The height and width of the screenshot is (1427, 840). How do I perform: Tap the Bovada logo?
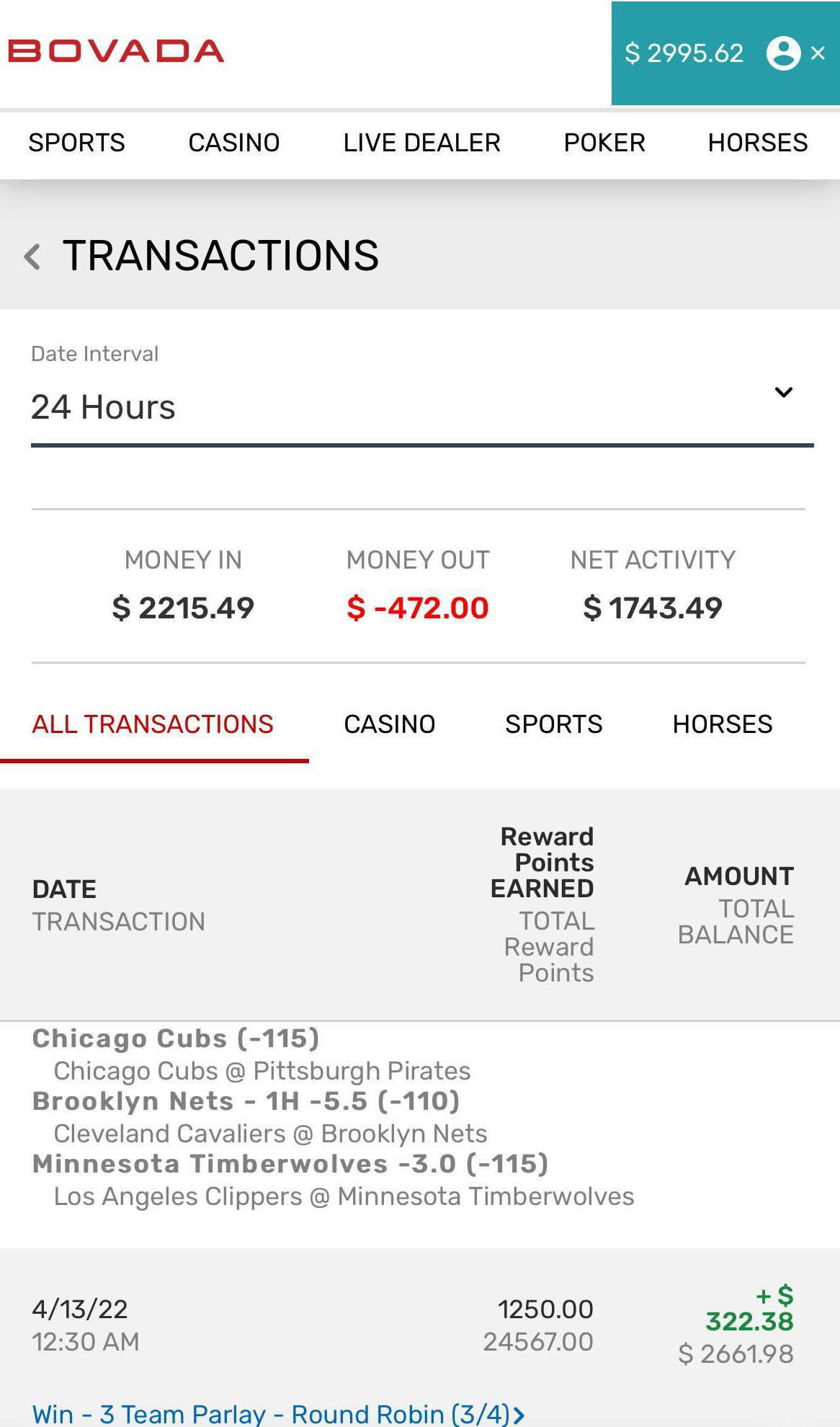click(x=116, y=51)
